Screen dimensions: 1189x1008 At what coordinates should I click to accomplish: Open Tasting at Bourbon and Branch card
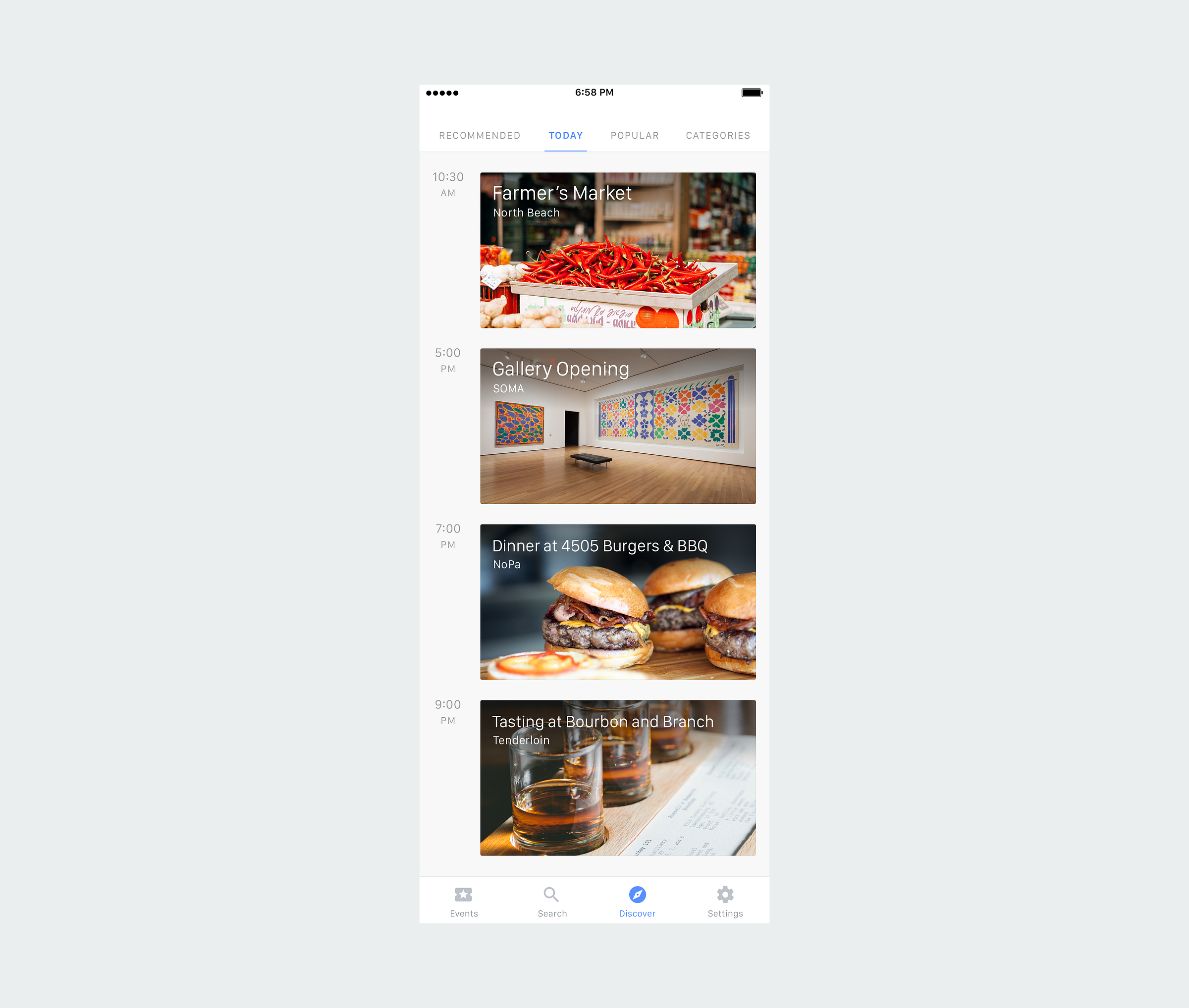tap(617, 778)
